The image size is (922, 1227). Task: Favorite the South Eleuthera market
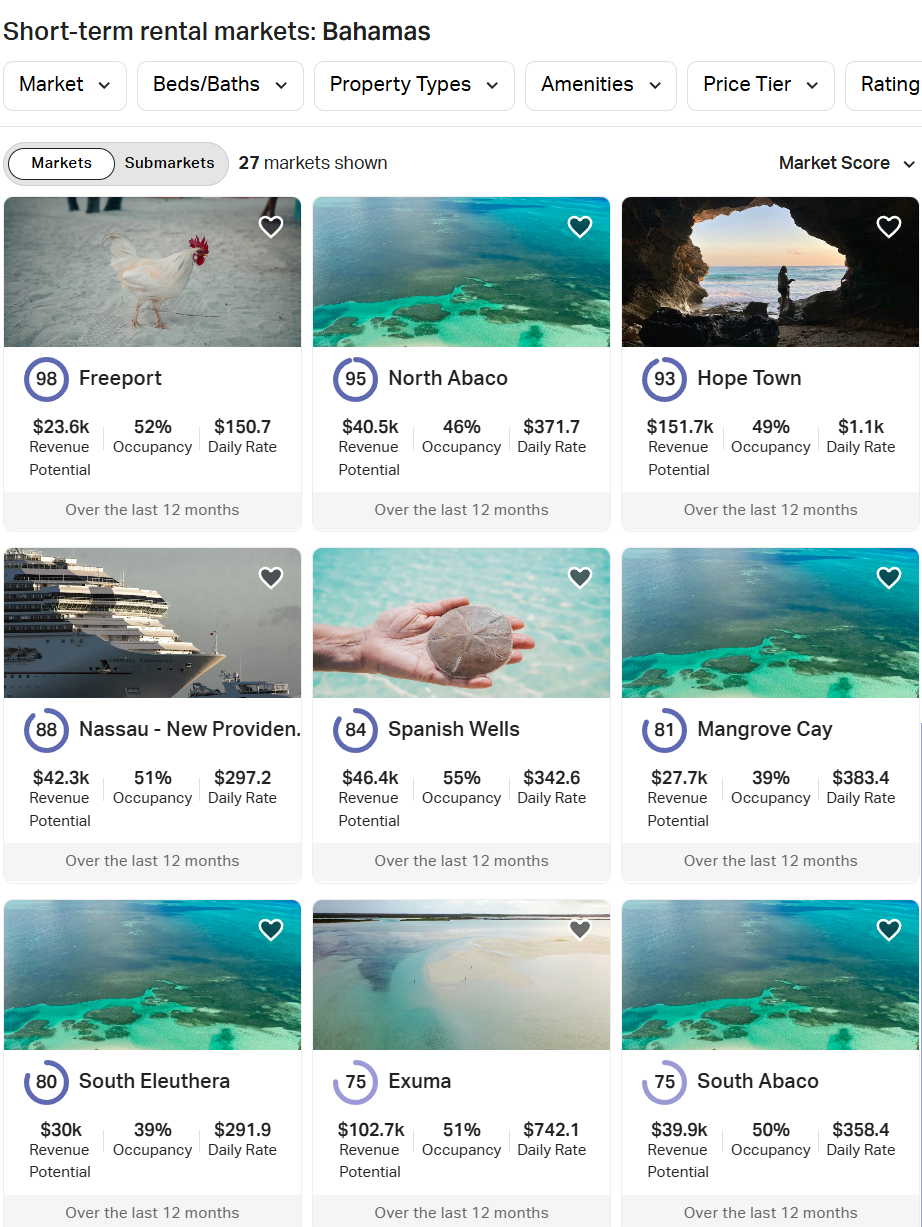click(271, 930)
